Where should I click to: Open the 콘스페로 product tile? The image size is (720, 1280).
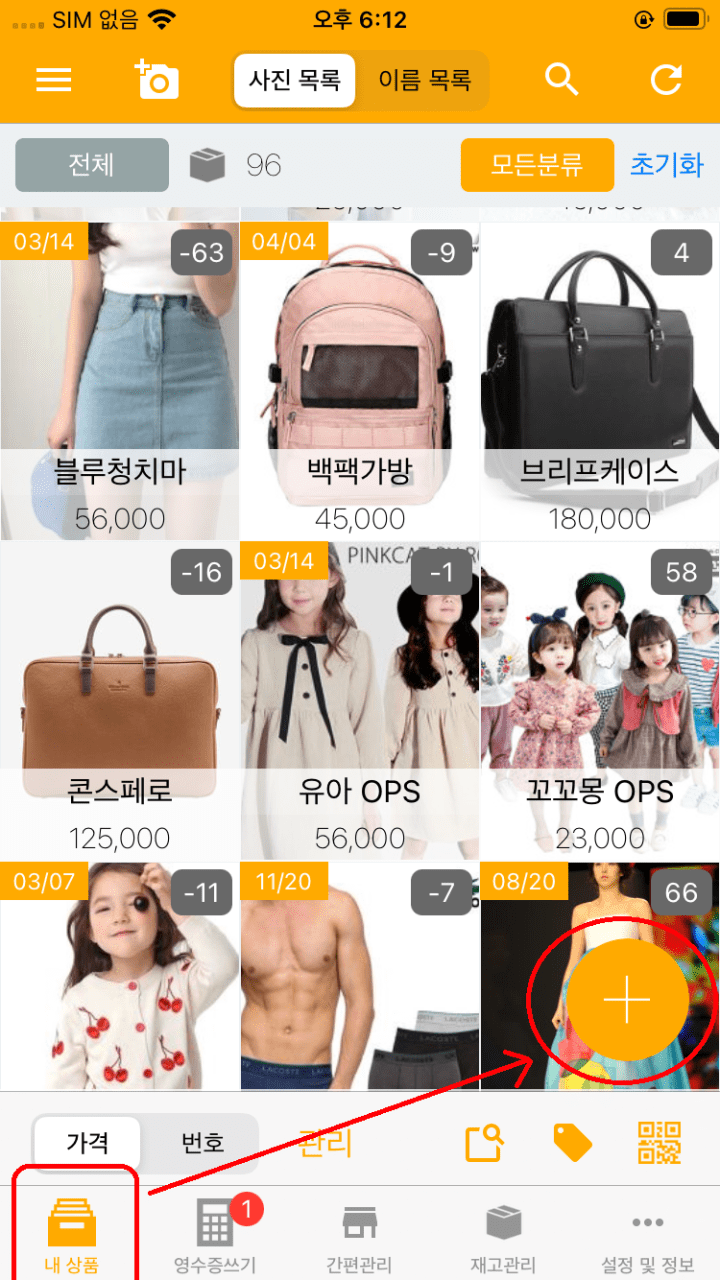tap(119, 700)
